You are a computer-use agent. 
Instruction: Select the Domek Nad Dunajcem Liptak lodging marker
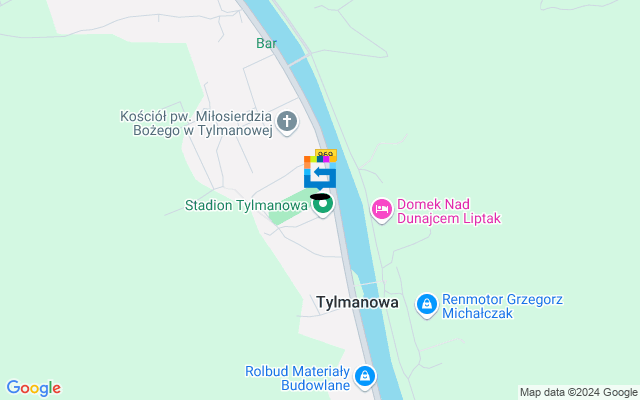[381, 209]
